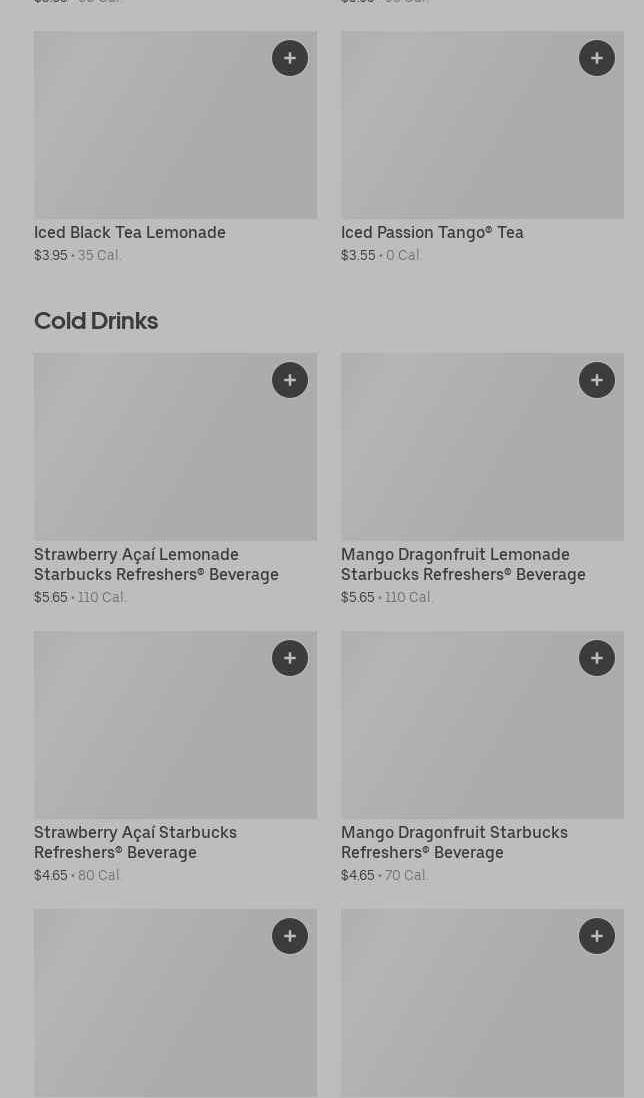Viewport: 644px width, 1098px height.
Task: Add Iced Passion Tango Tea to cart
Action: tap(597, 58)
